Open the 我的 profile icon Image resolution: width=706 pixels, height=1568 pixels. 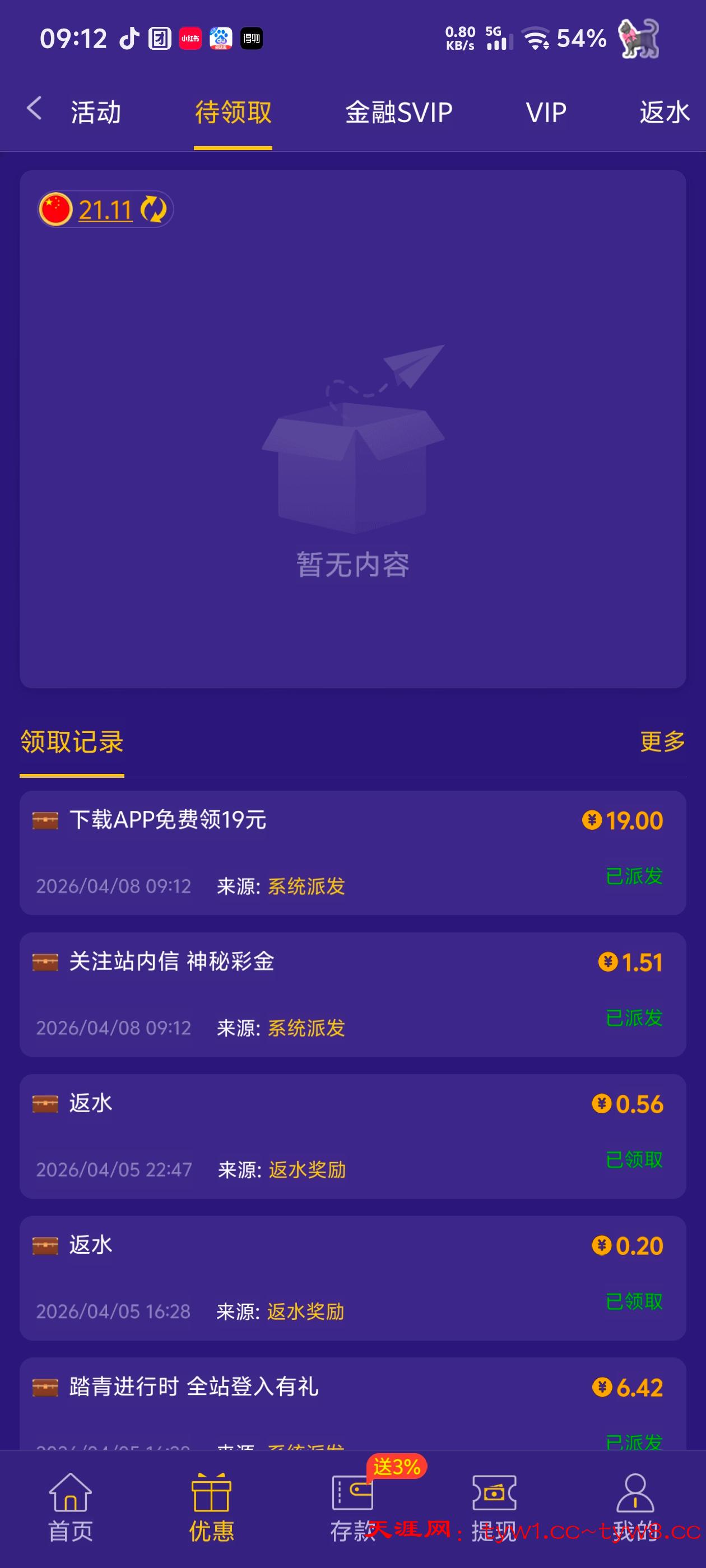pos(635,1504)
